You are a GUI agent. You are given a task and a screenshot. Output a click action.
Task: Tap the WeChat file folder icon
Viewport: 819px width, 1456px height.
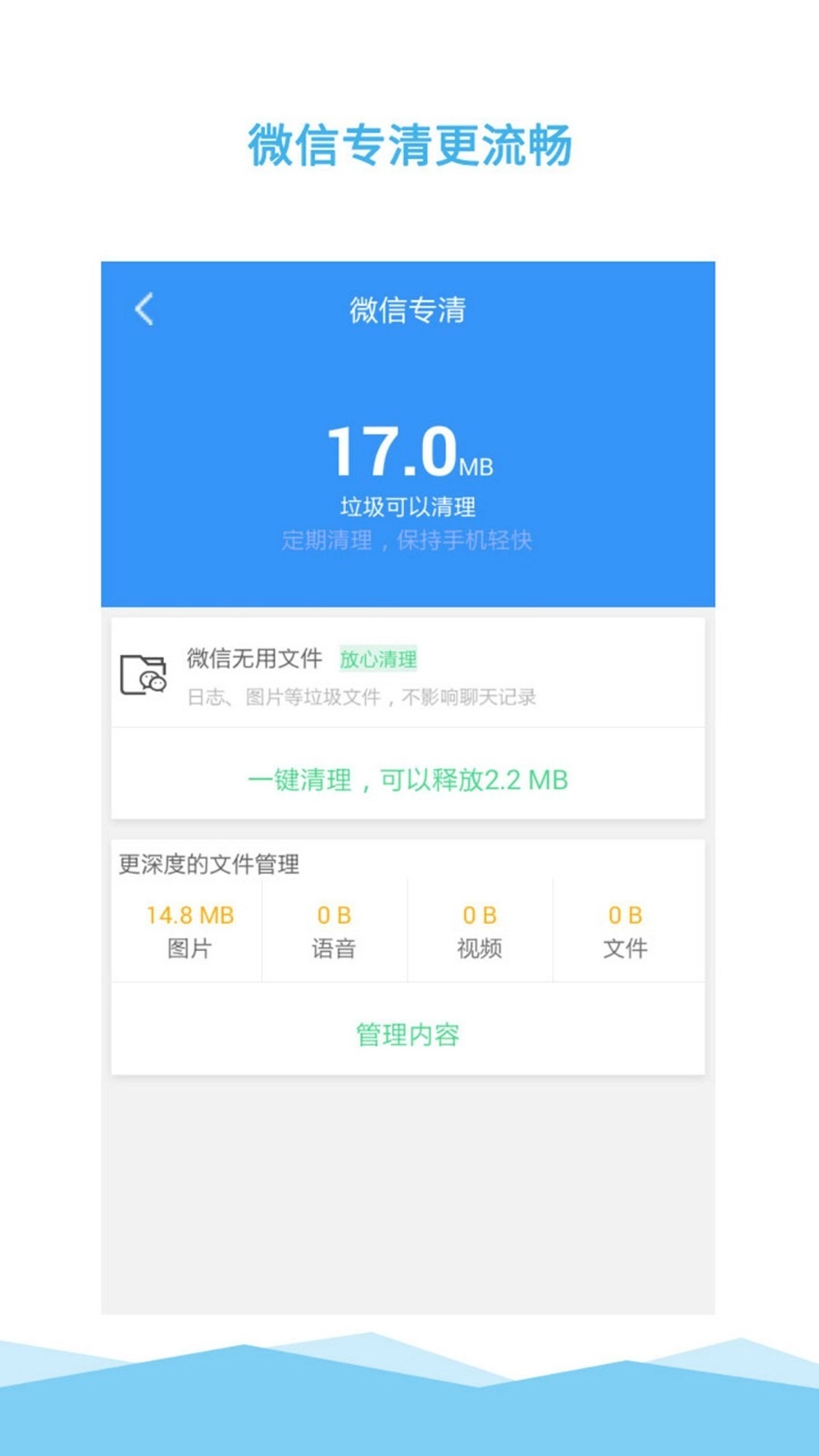point(145,673)
